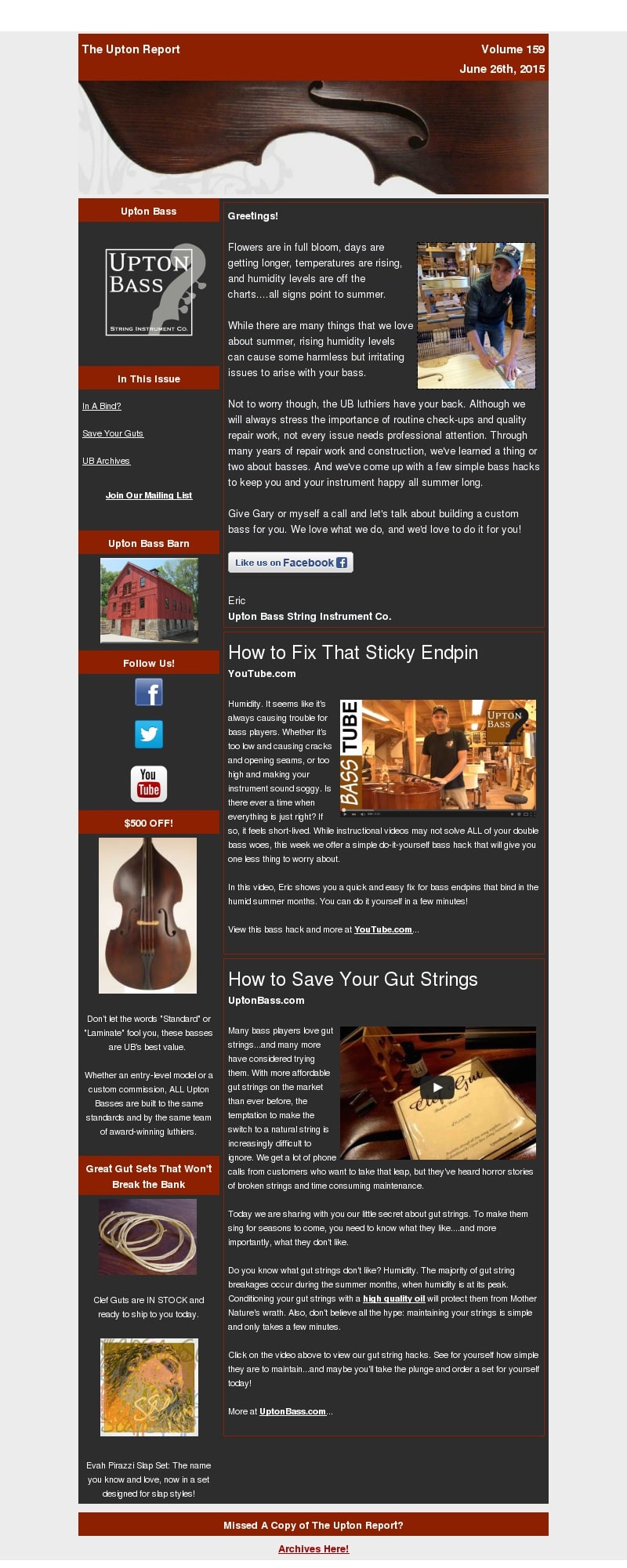627x1568 pixels.
Task: View the $500 OFF bass image
Action: [147, 915]
